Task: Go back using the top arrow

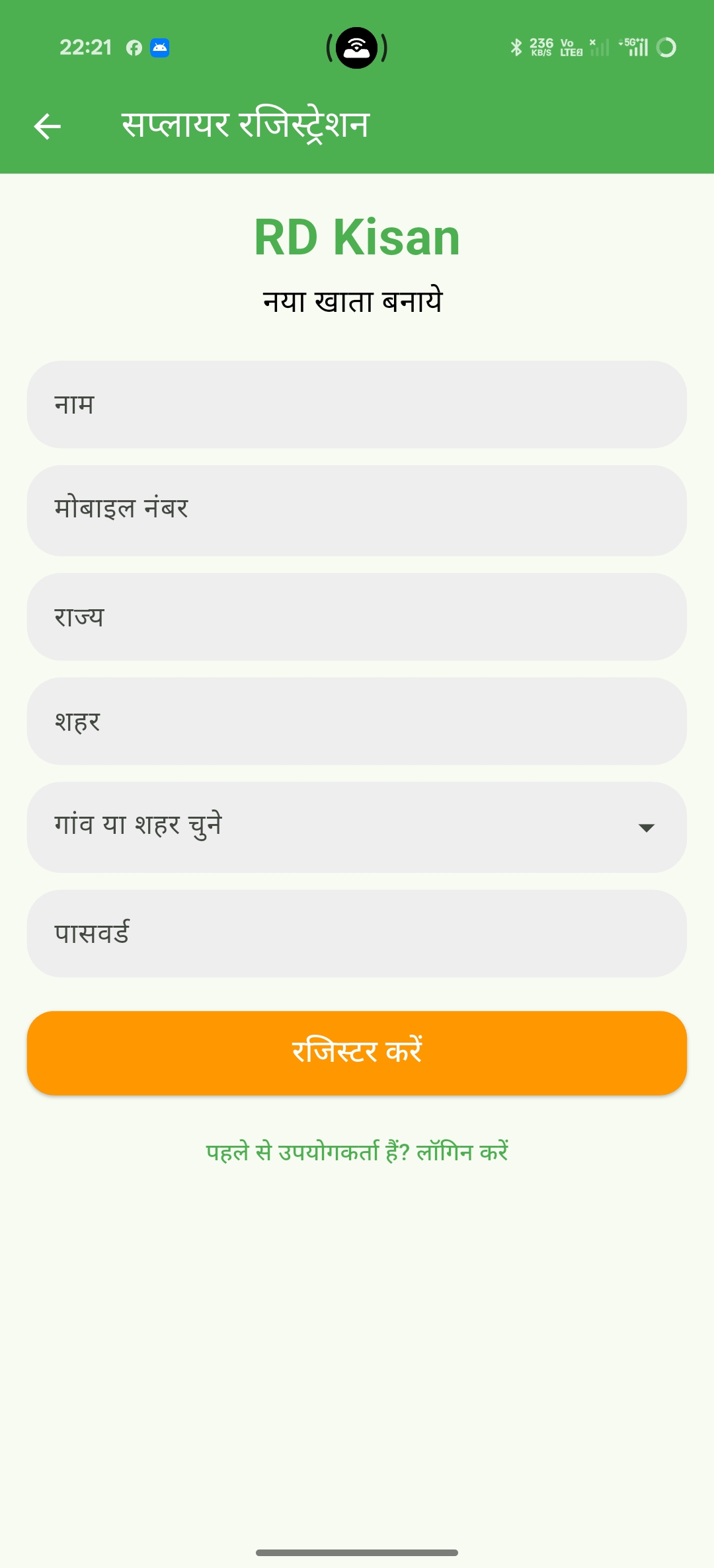Action: pos(47,126)
